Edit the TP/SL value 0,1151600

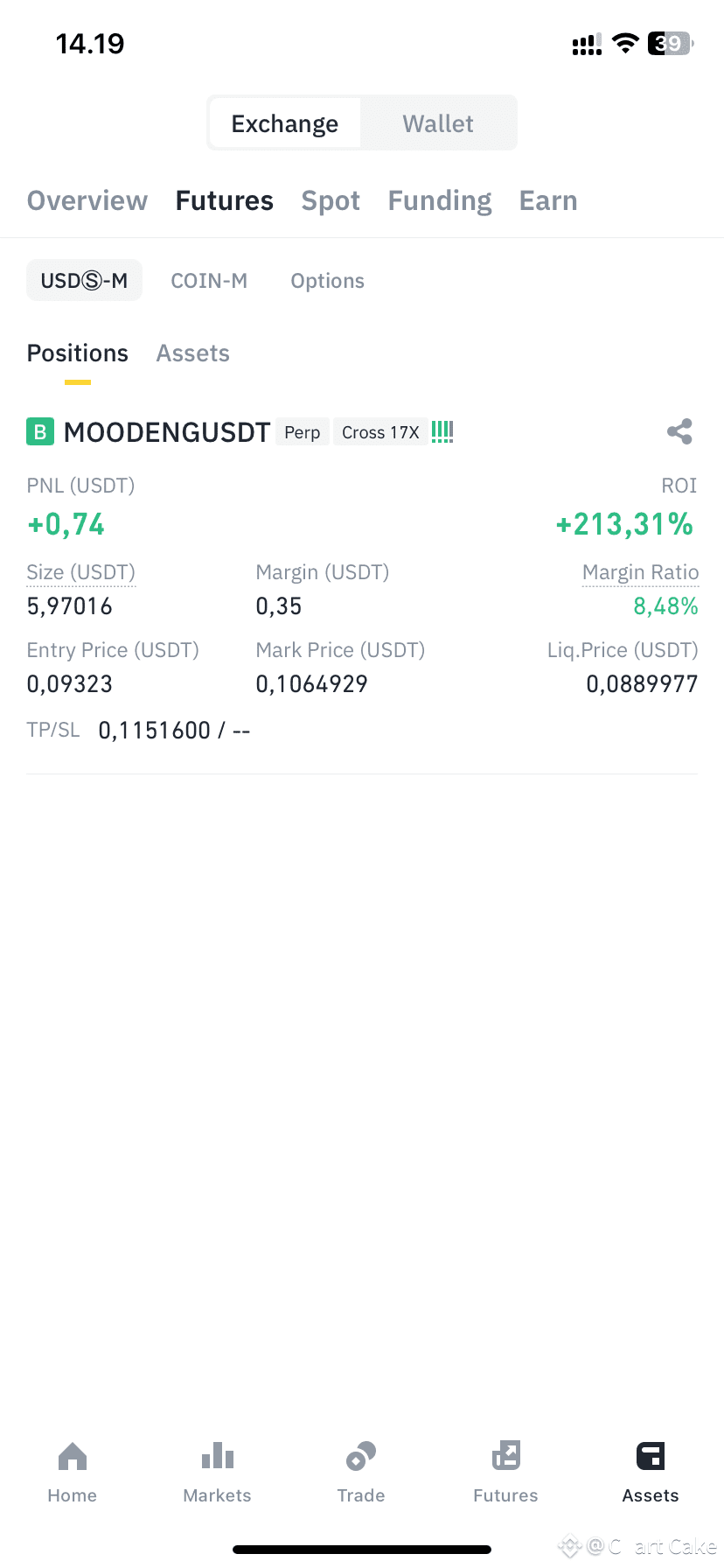pyautogui.click(x=155, y=729)
